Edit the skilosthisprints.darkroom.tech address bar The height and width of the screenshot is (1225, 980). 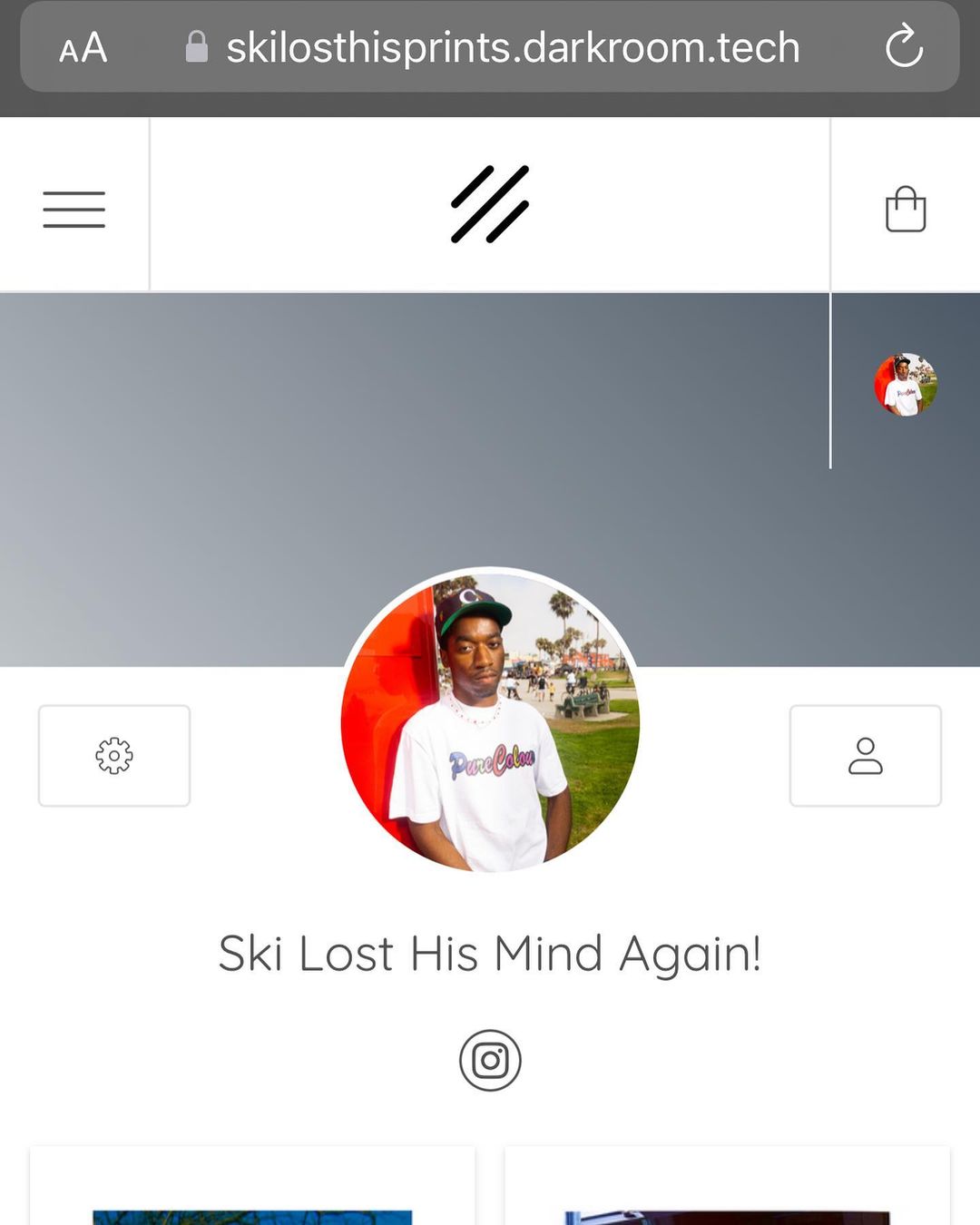[x=513, y=48]
